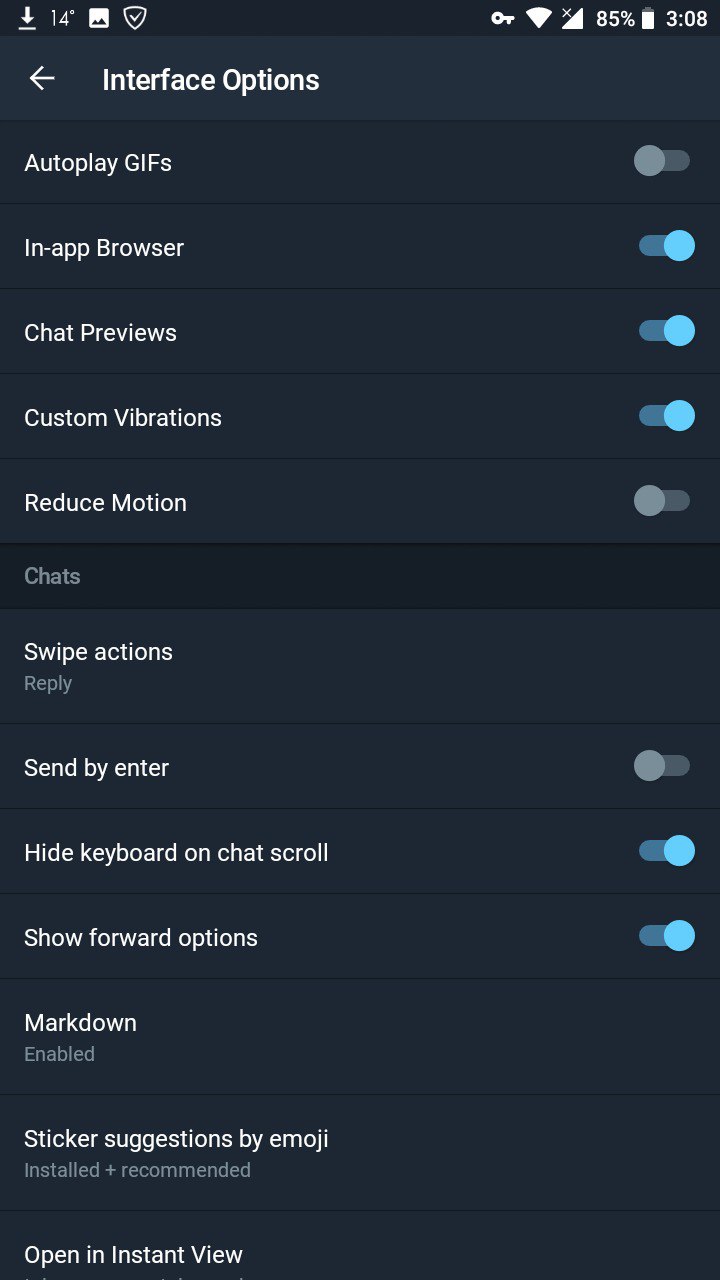Switch off Show forward options

[x=666, y=937]
